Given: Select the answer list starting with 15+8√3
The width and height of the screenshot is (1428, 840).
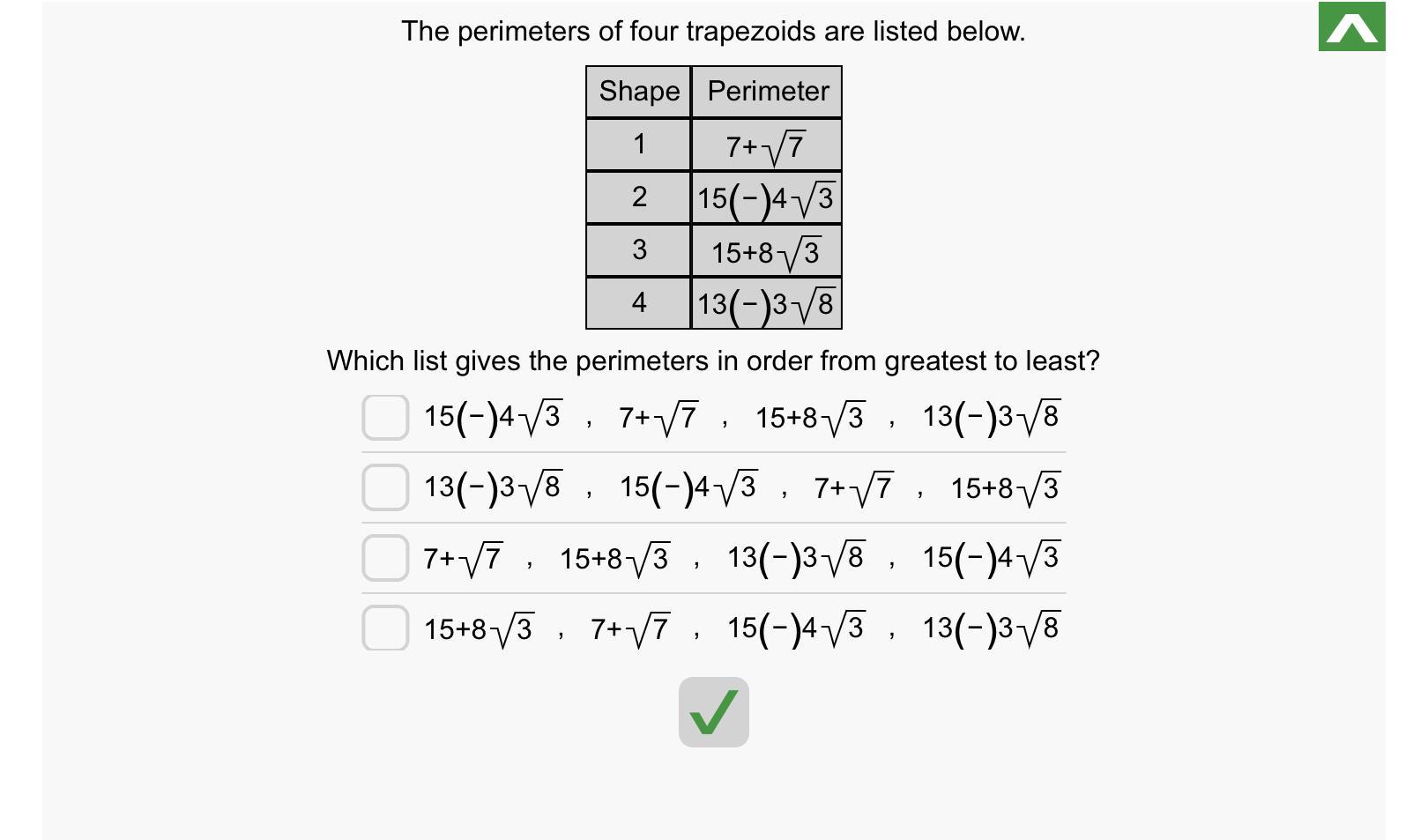Looking at the screenshot, I should 385,628.
